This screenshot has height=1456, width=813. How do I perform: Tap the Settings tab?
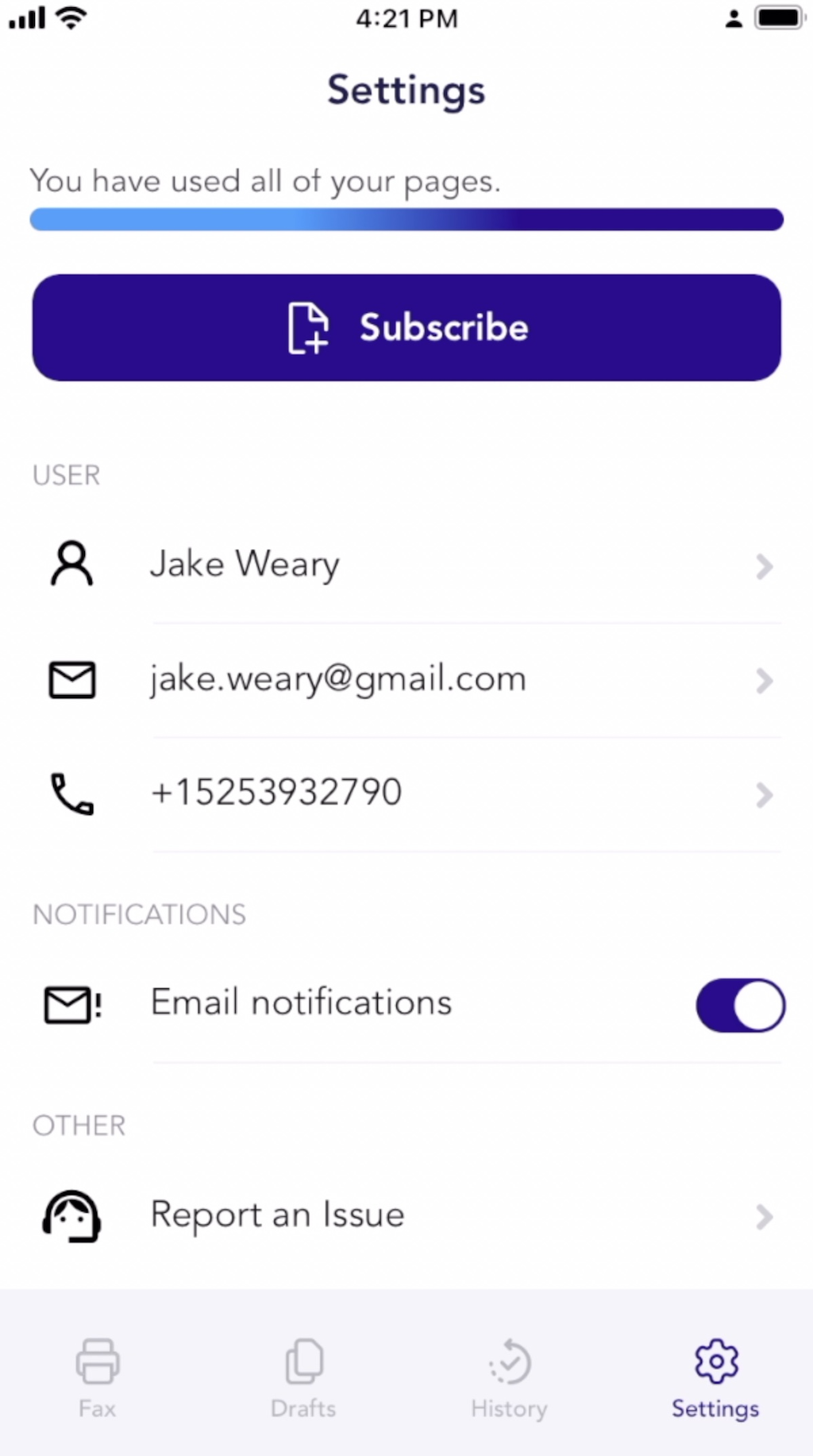click(715, 1378)
